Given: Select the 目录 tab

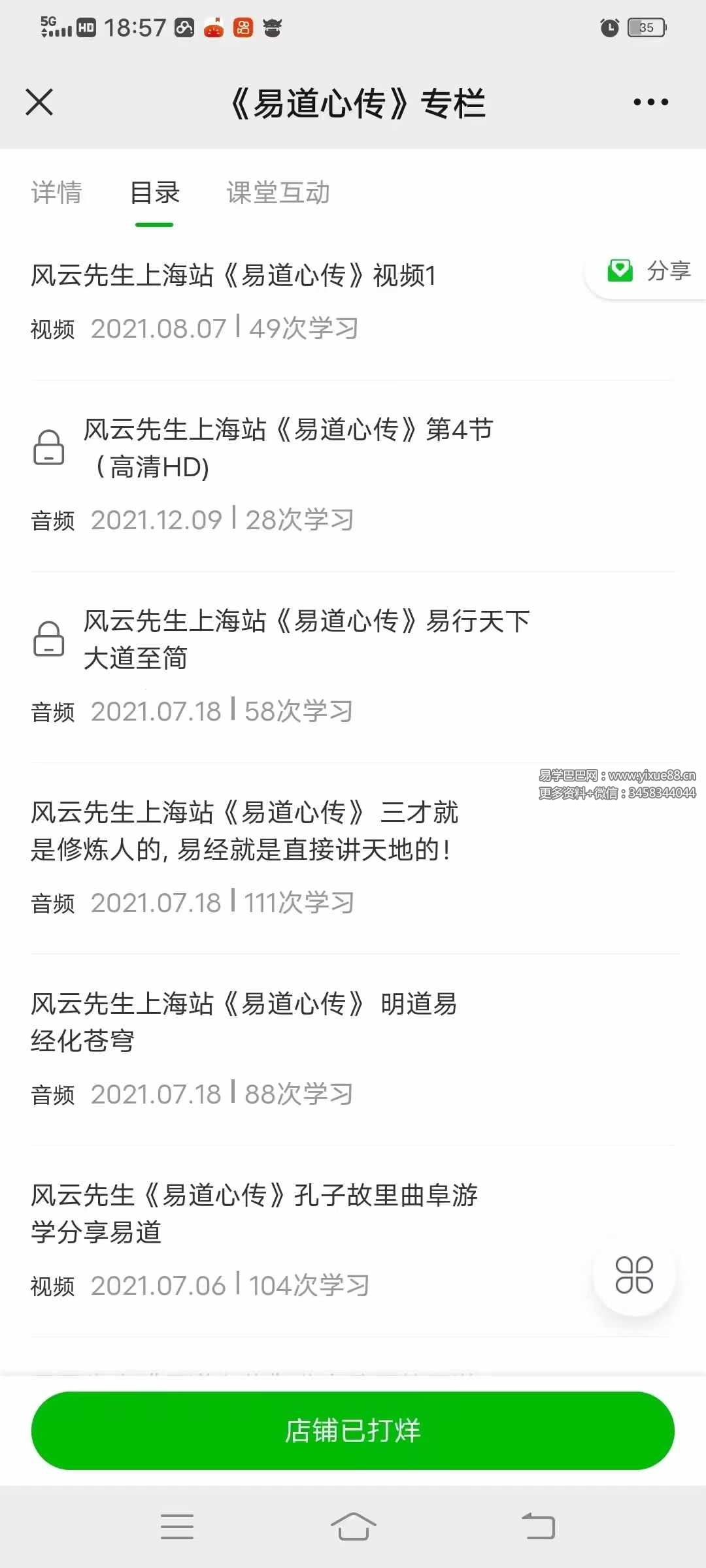Looking at the screenshot, I should pos(156,193).
